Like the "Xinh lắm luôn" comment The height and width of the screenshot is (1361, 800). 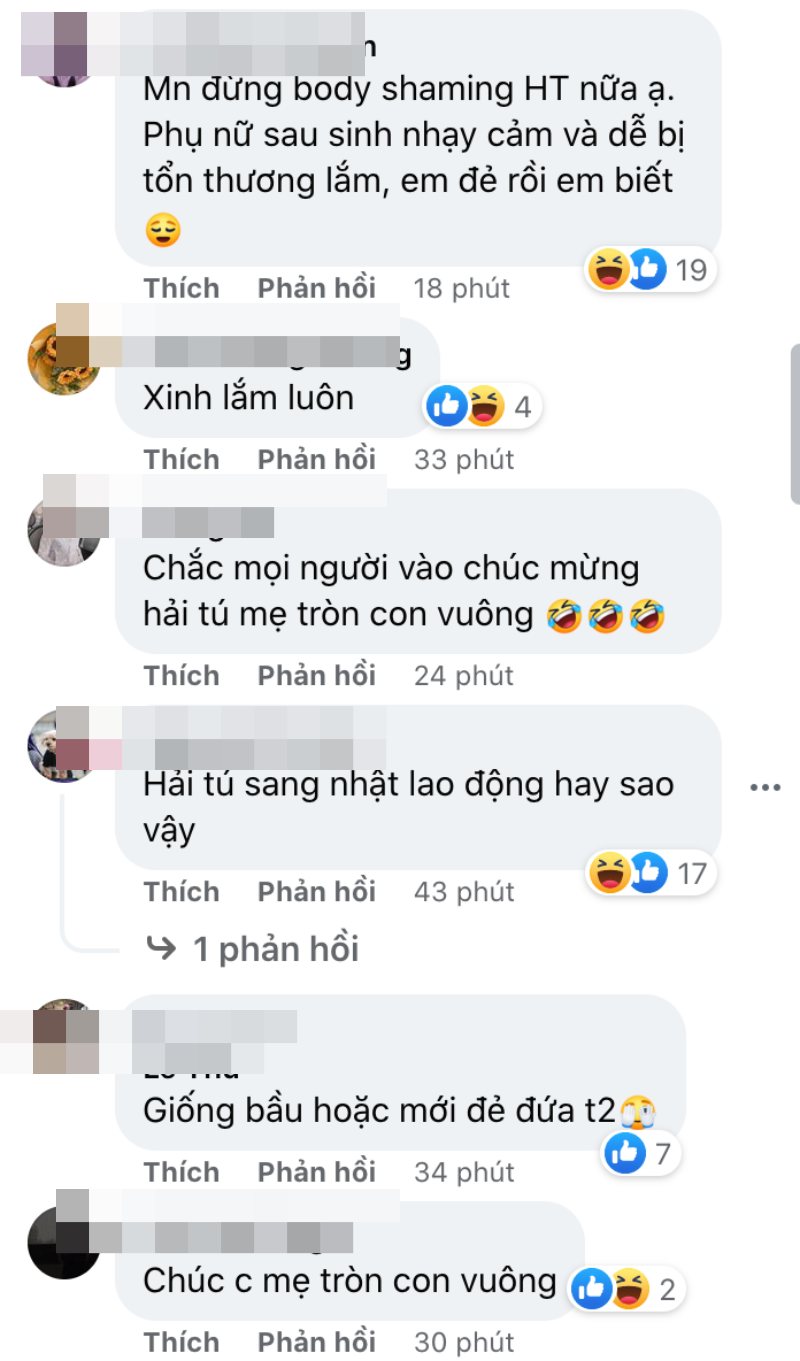(x=181, y=460)
